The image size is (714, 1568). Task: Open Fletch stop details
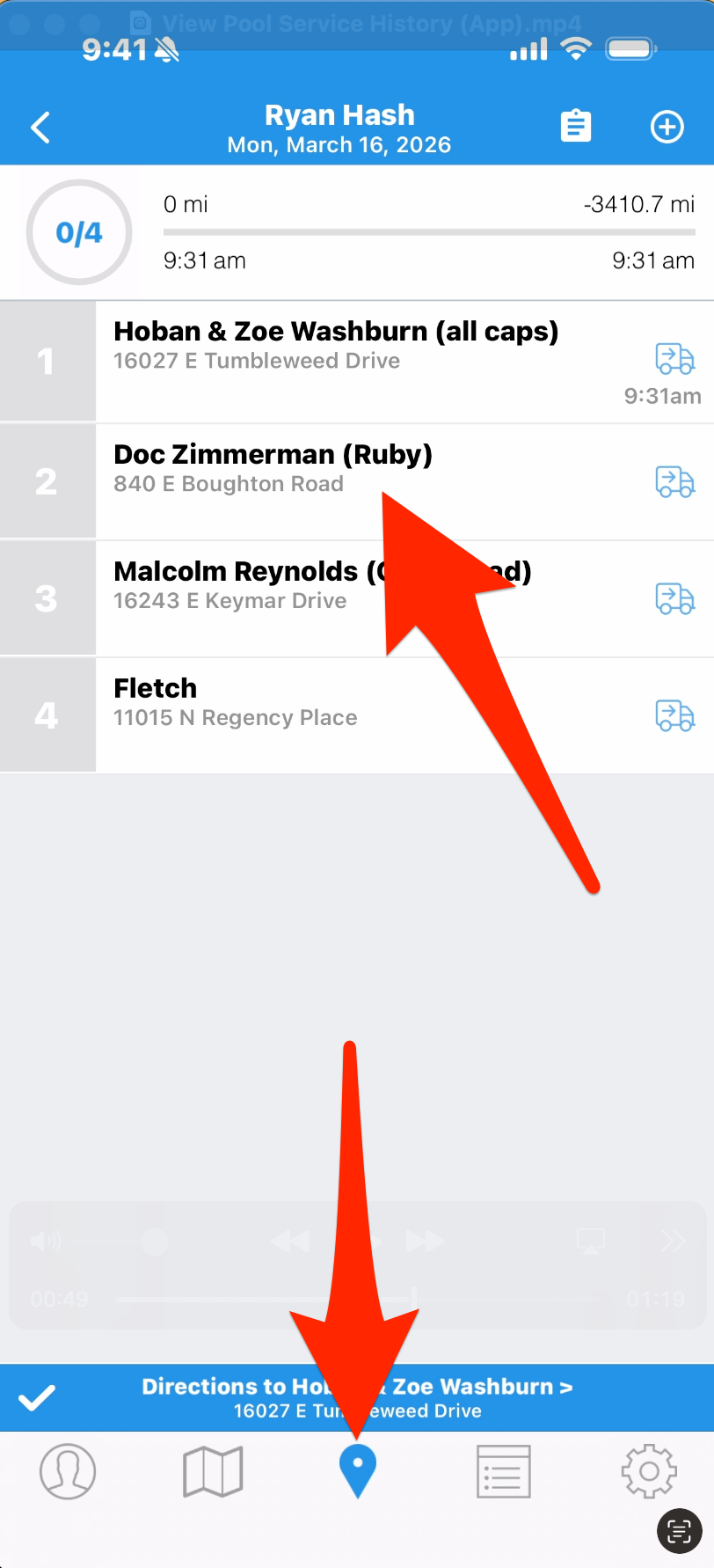(x=236, y=702)
